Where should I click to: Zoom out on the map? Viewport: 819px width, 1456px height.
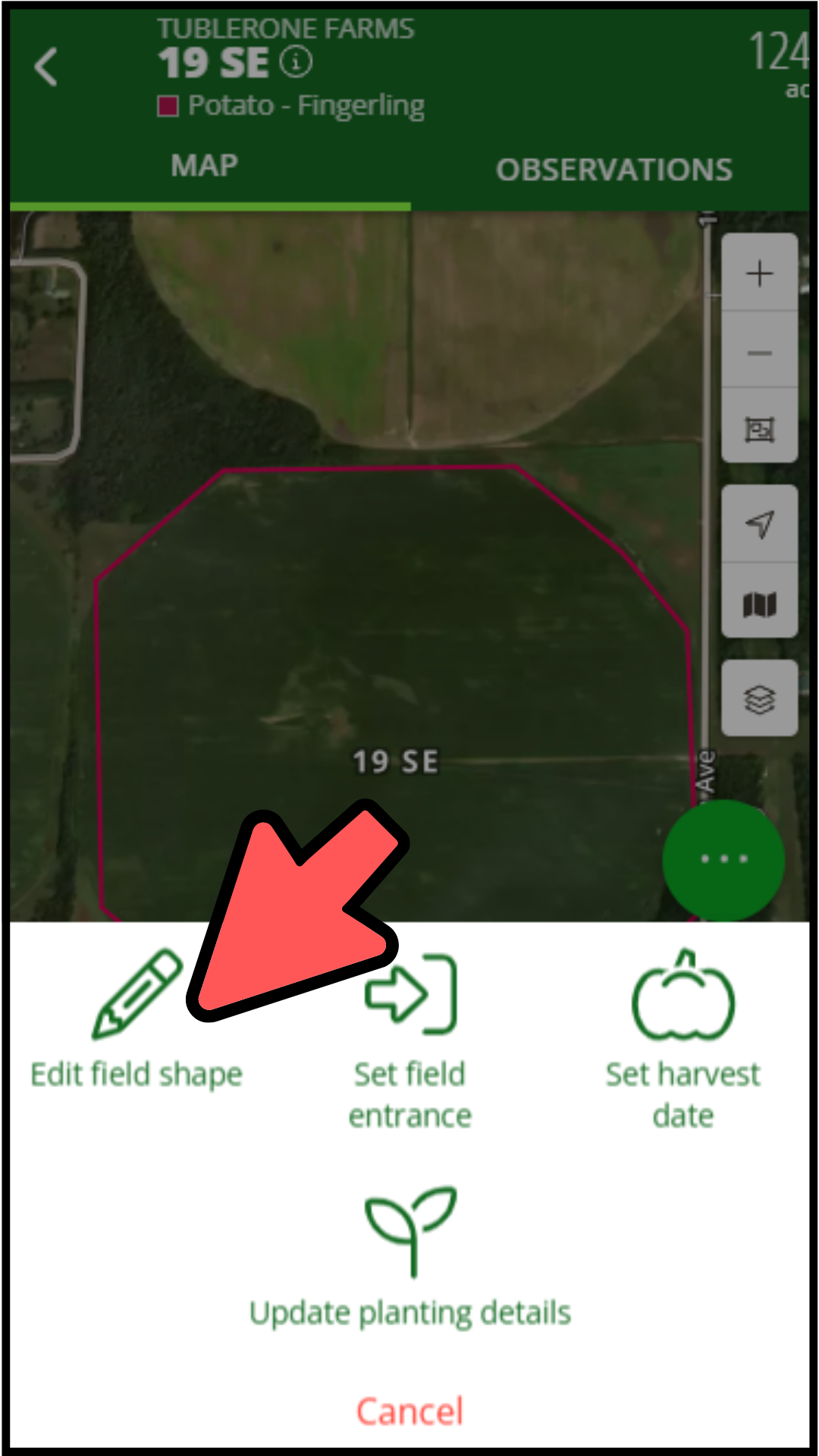tap(759, 353)
